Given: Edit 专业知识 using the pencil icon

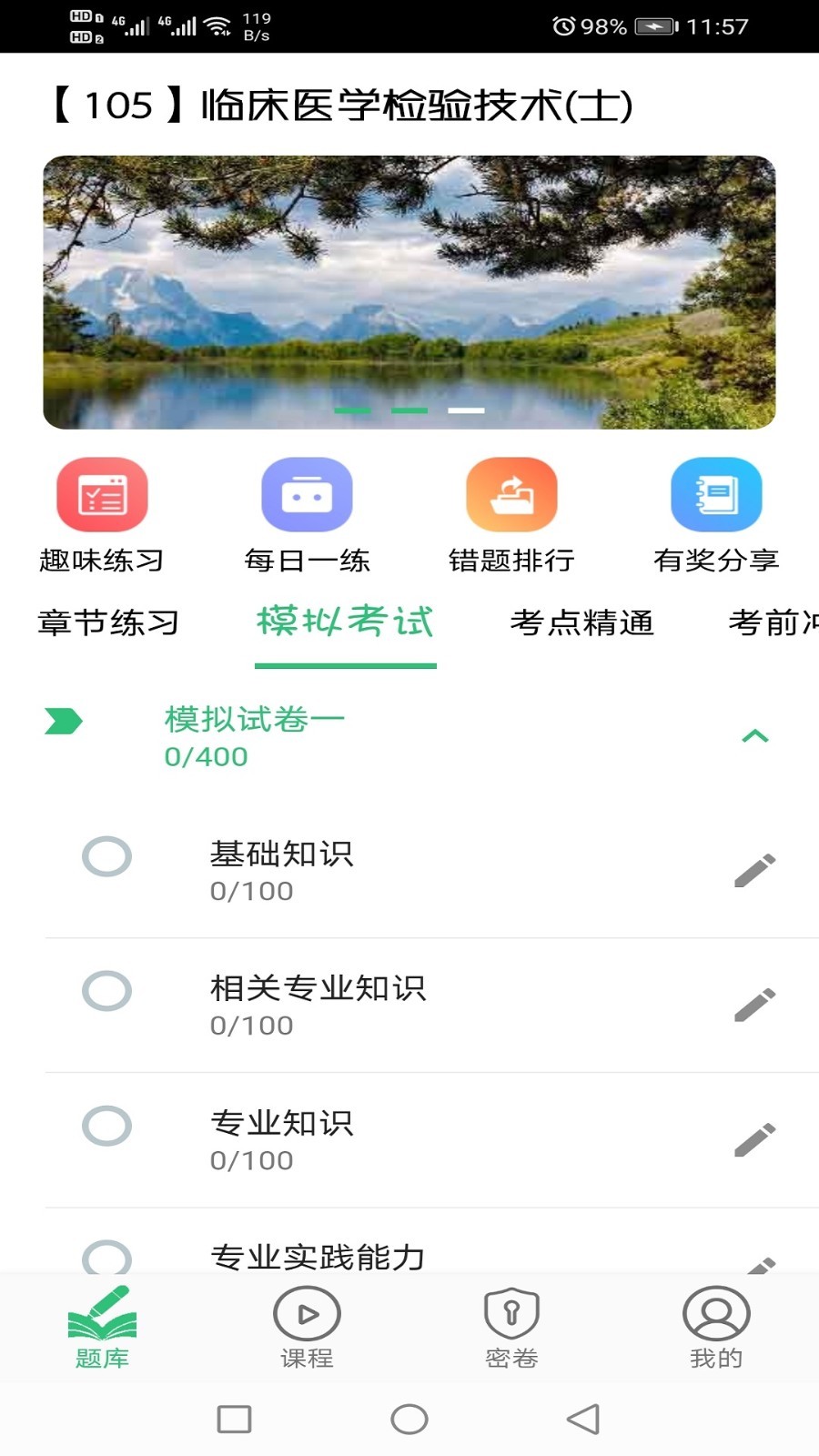Looking at the screenshot, I should tap(757, 1137).
